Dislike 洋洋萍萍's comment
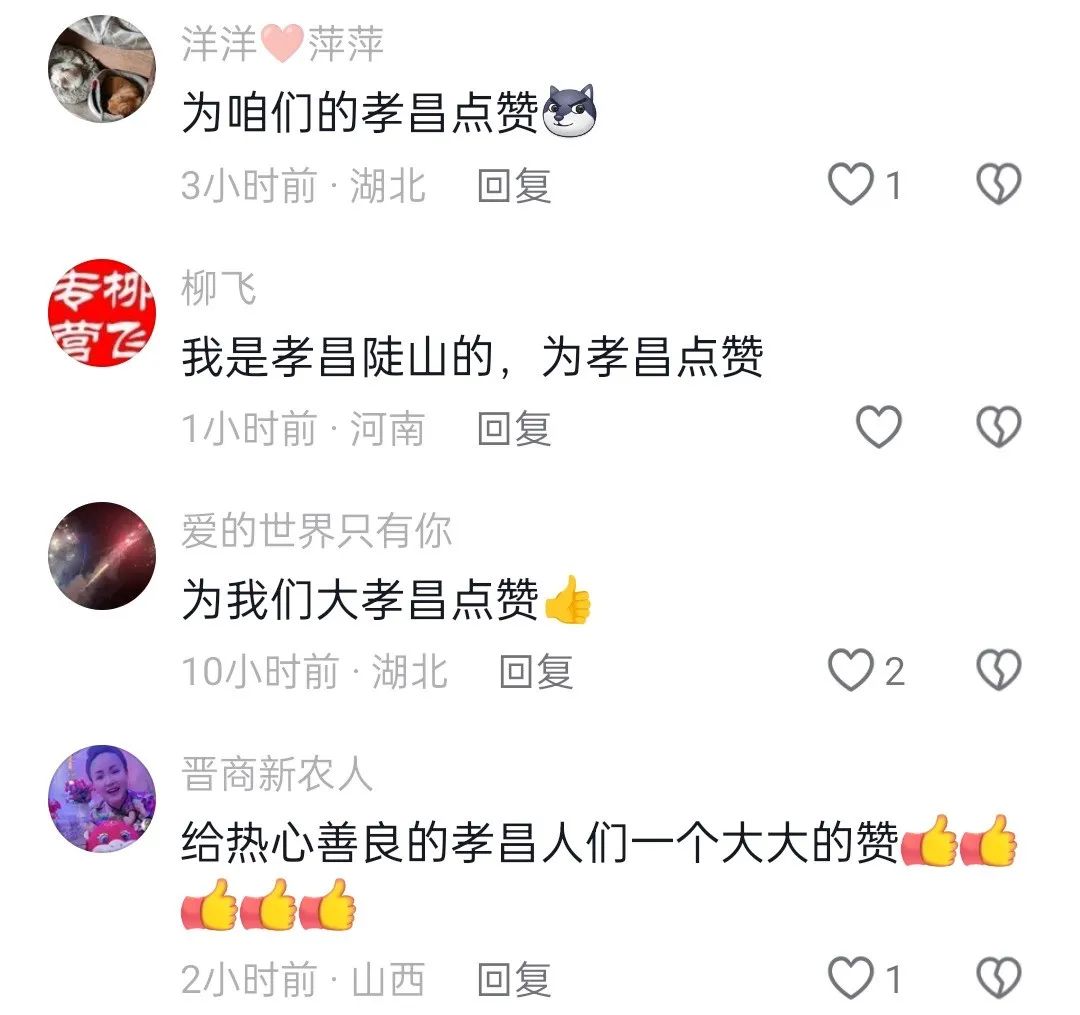 [x=998, y=185]
